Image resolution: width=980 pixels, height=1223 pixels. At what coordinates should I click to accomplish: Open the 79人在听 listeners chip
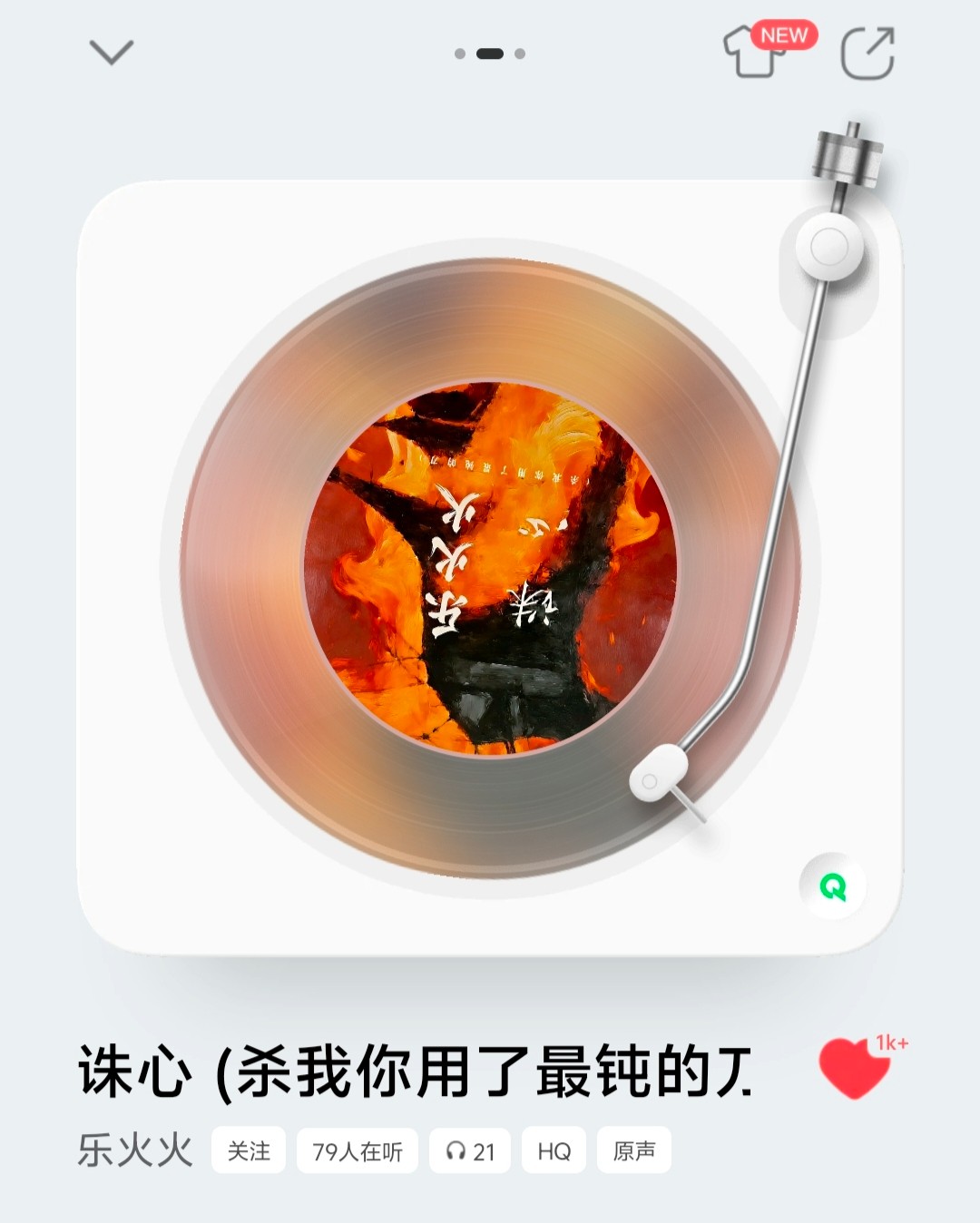click(x=358, y=1150)
